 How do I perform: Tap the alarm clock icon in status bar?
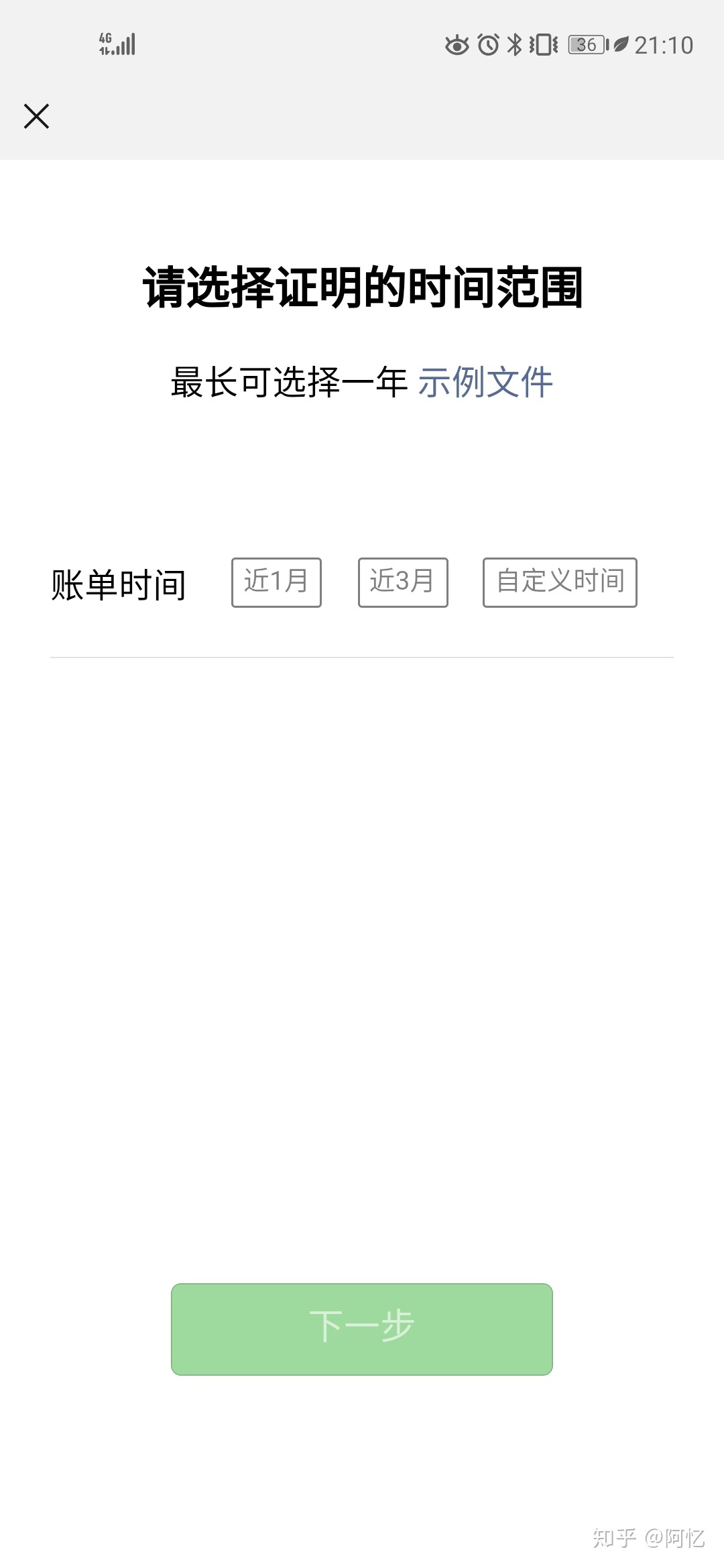(x=487, y=45)
